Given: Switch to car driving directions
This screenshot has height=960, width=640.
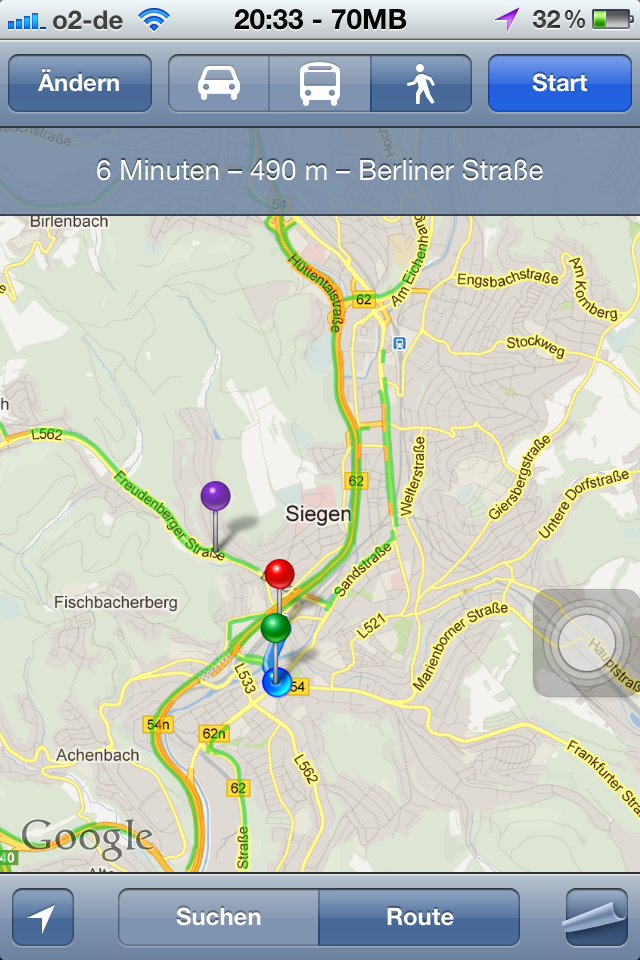Looking at the screenshot, I should click(x=219, y=83).
